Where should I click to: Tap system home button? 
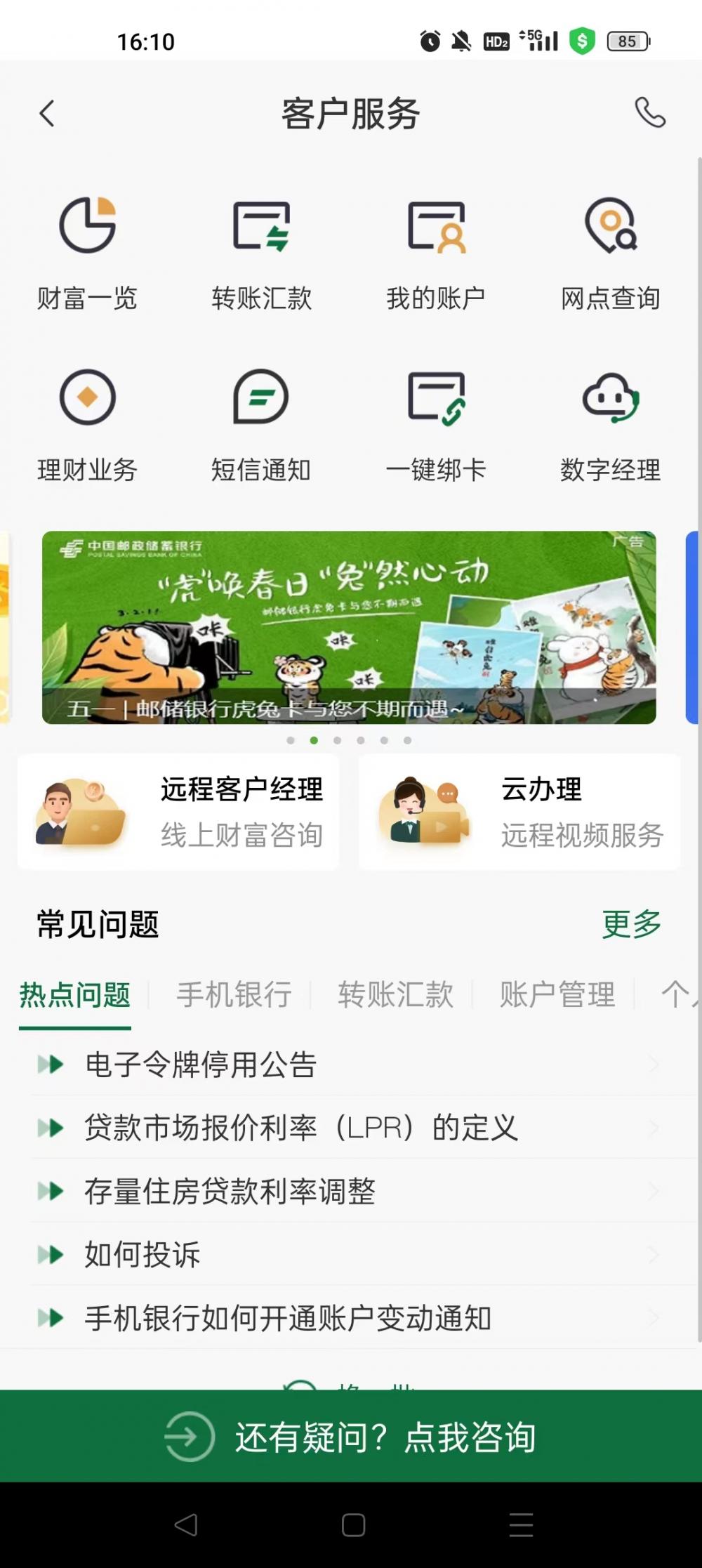[x=353, y=1524]
